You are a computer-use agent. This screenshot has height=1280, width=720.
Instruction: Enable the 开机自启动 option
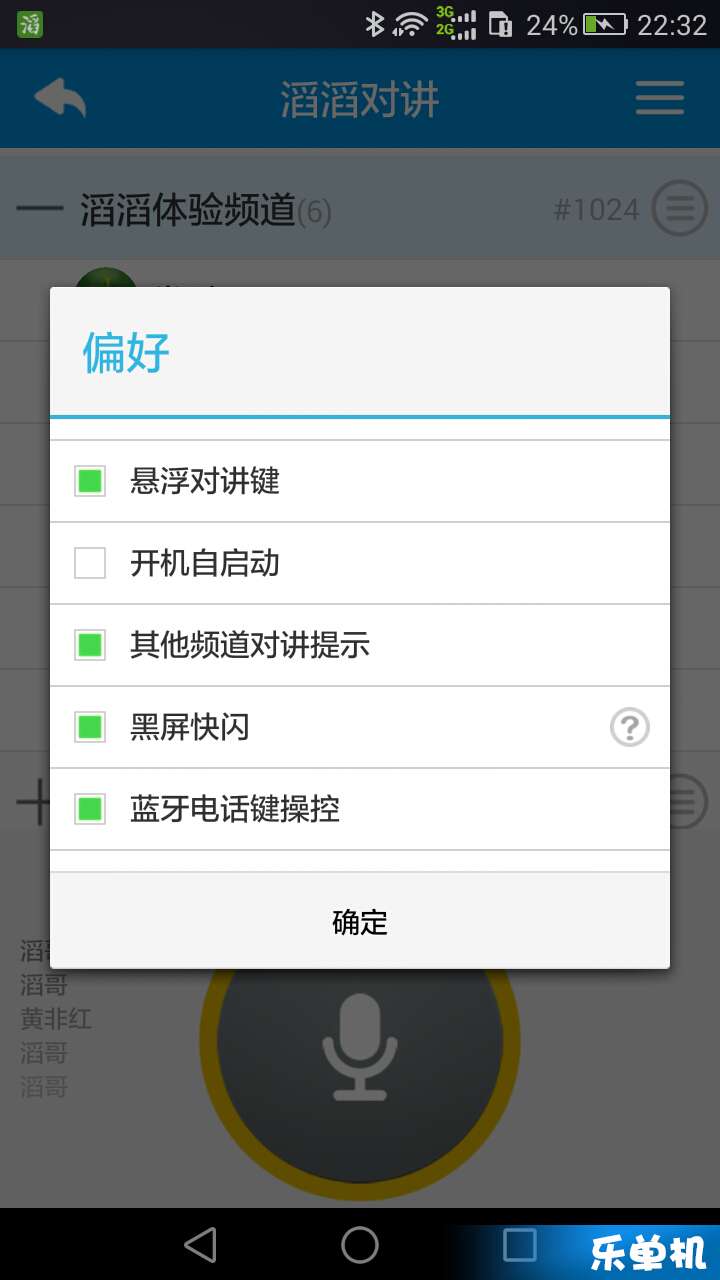(90, 563)
